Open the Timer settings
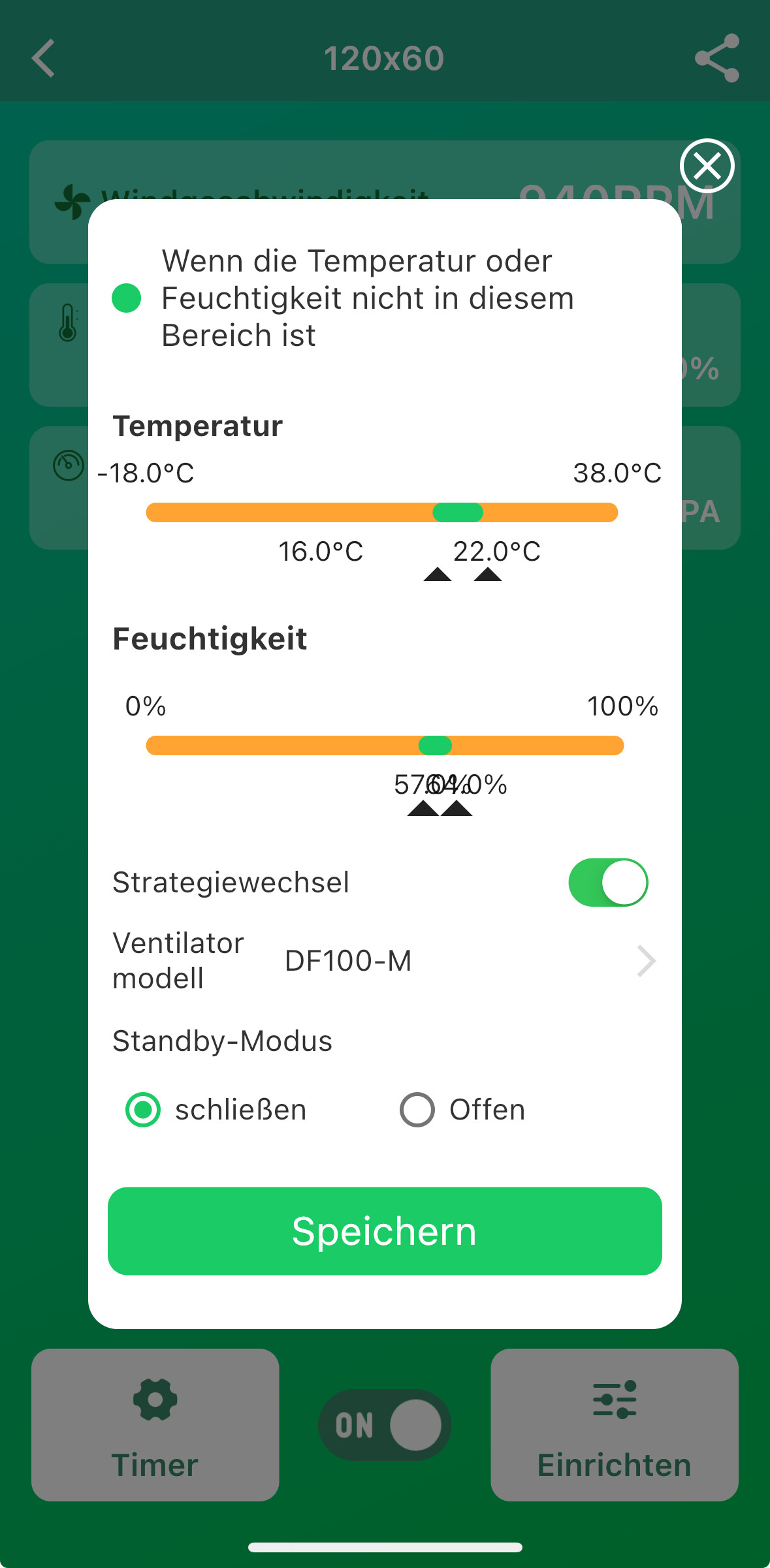Viewport: 770px width, 1568px height. (x=155, y=1424)
